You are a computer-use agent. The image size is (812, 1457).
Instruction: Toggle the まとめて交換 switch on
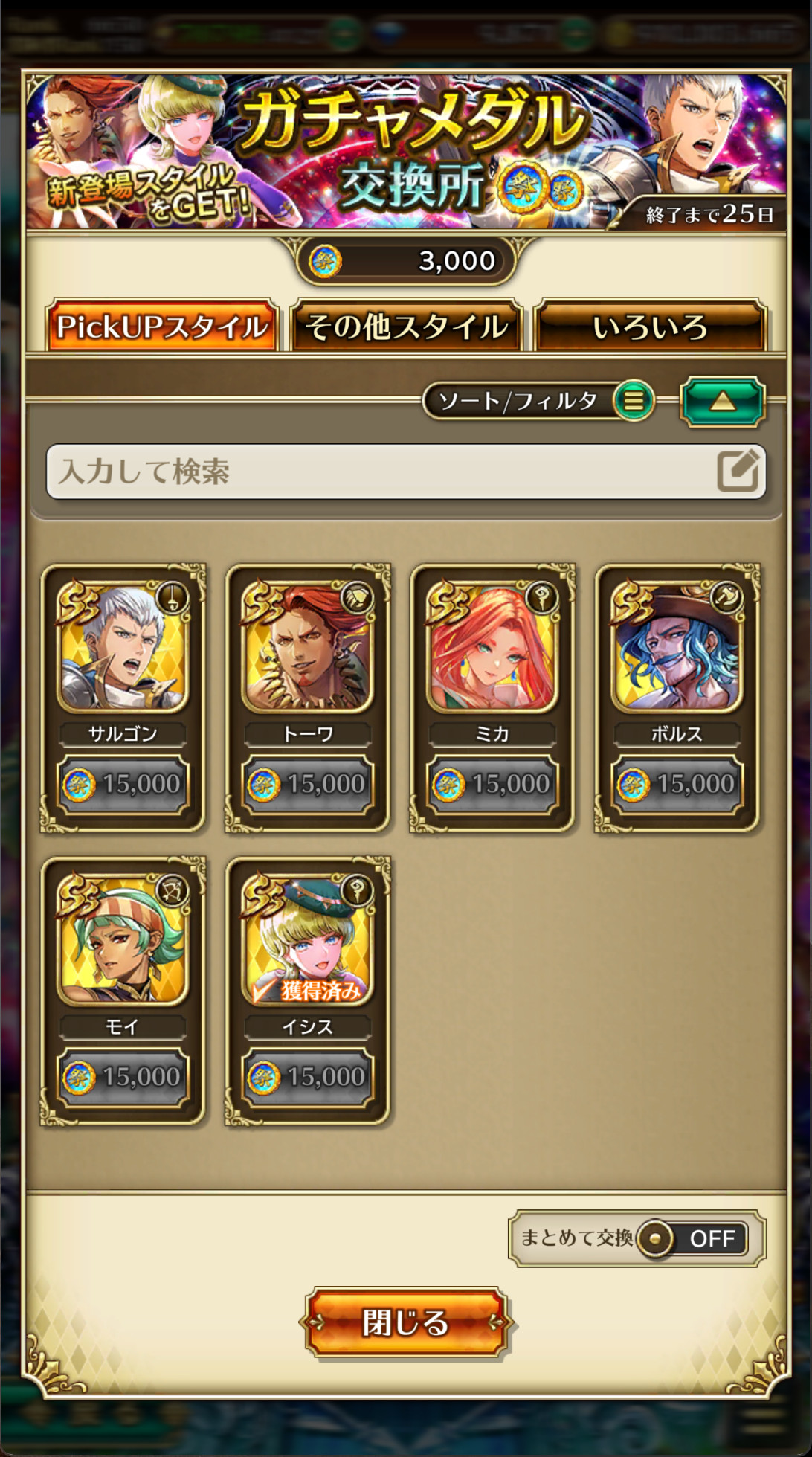(692, 1238)
